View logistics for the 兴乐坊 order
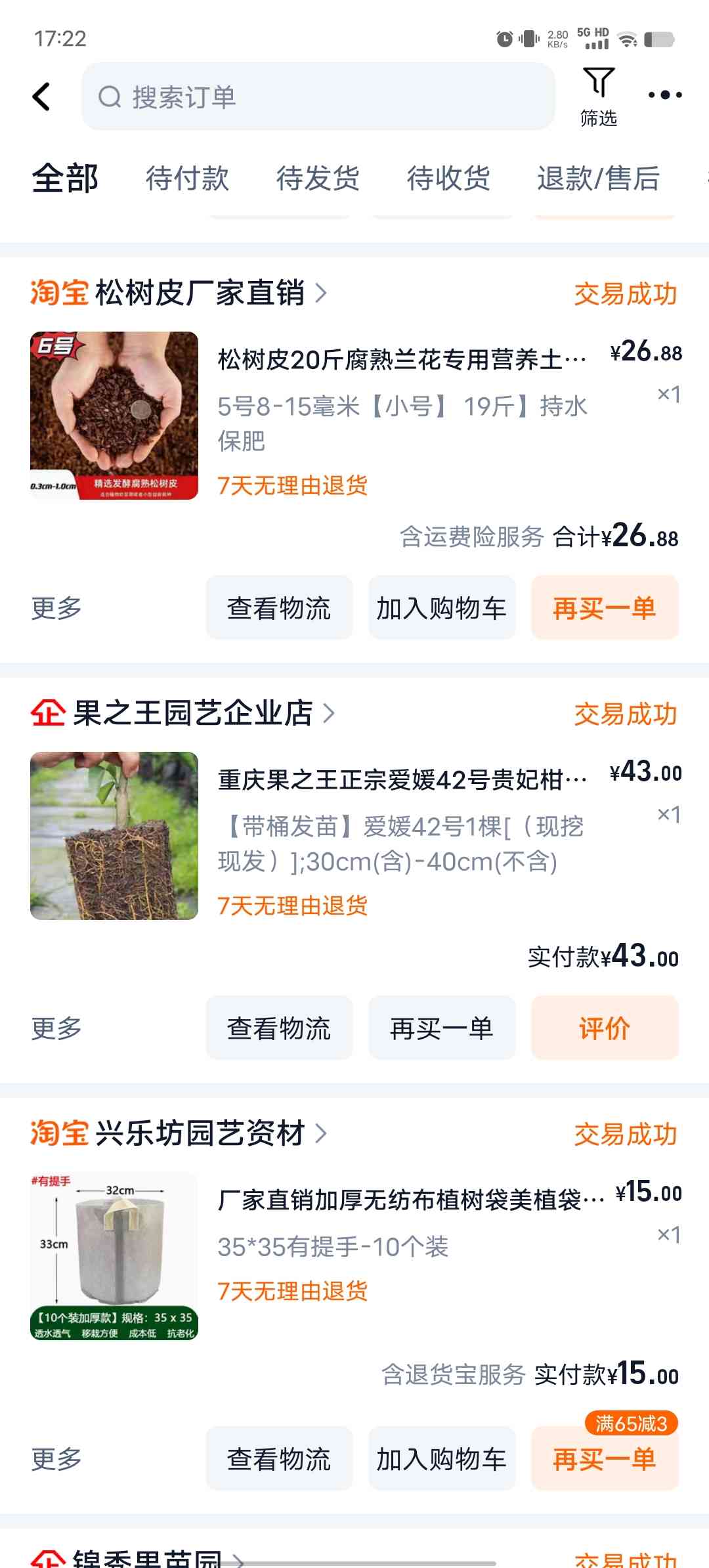This screenshot has height=1568, width=709. tap(279, 1459)
